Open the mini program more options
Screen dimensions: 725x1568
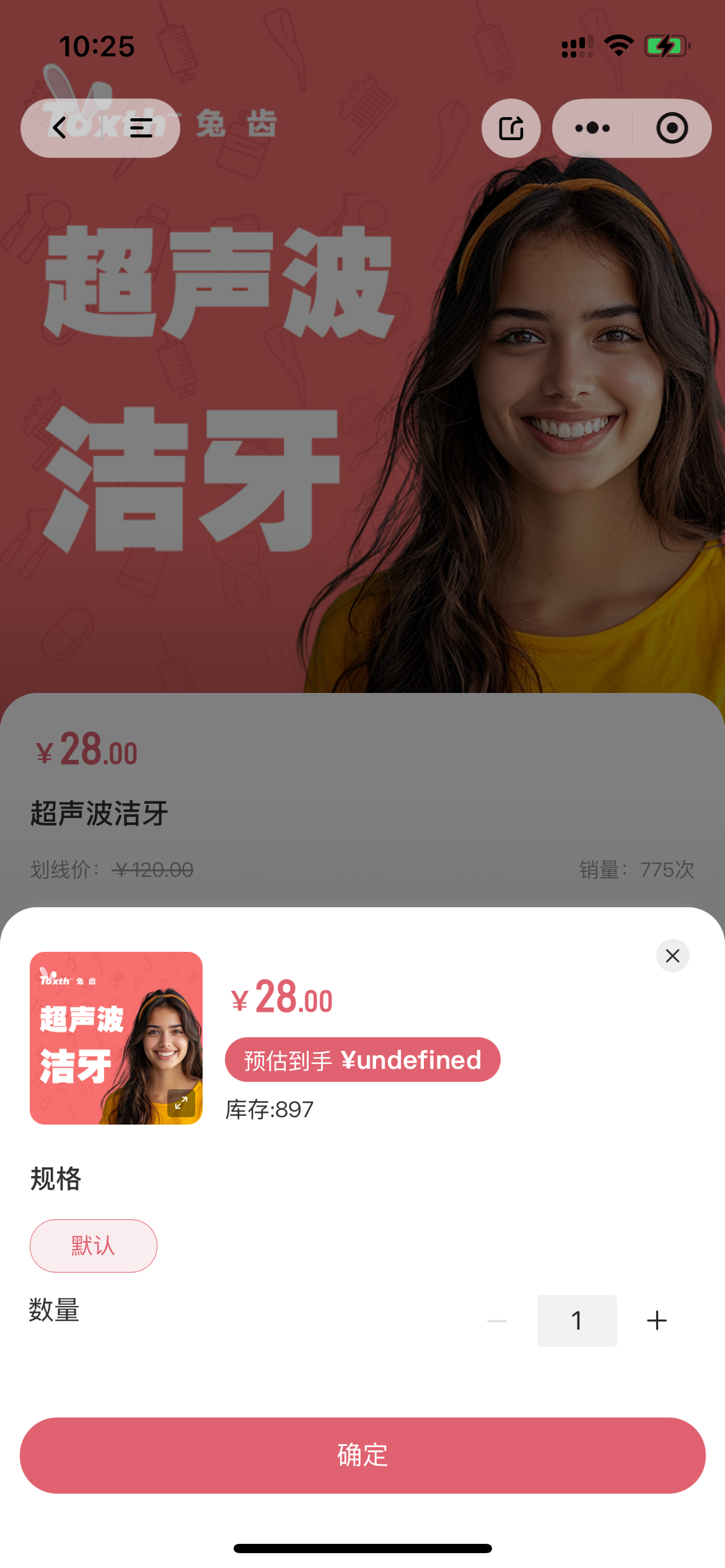(592, 128)
